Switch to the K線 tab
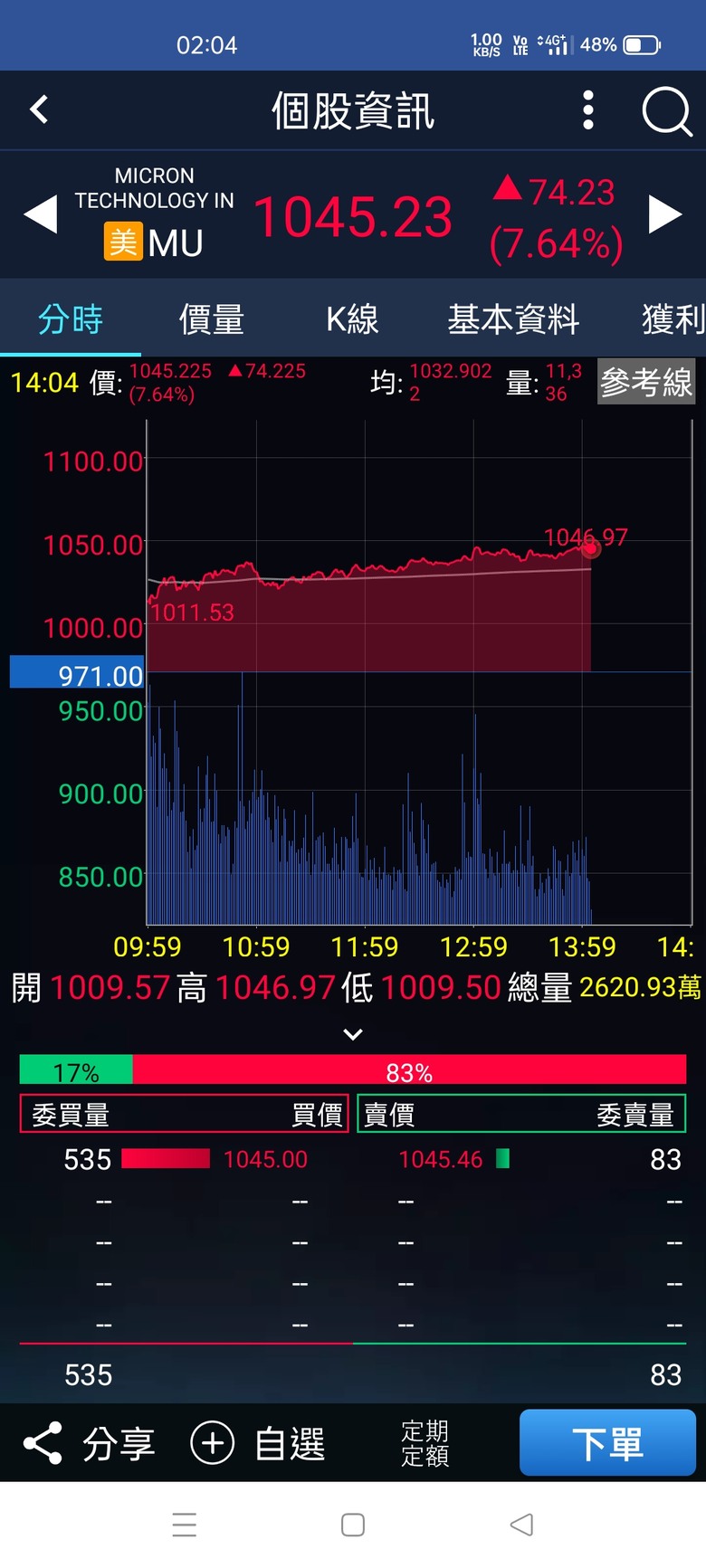The height and width of the screenshot is (1568, 706). (352, 318)
